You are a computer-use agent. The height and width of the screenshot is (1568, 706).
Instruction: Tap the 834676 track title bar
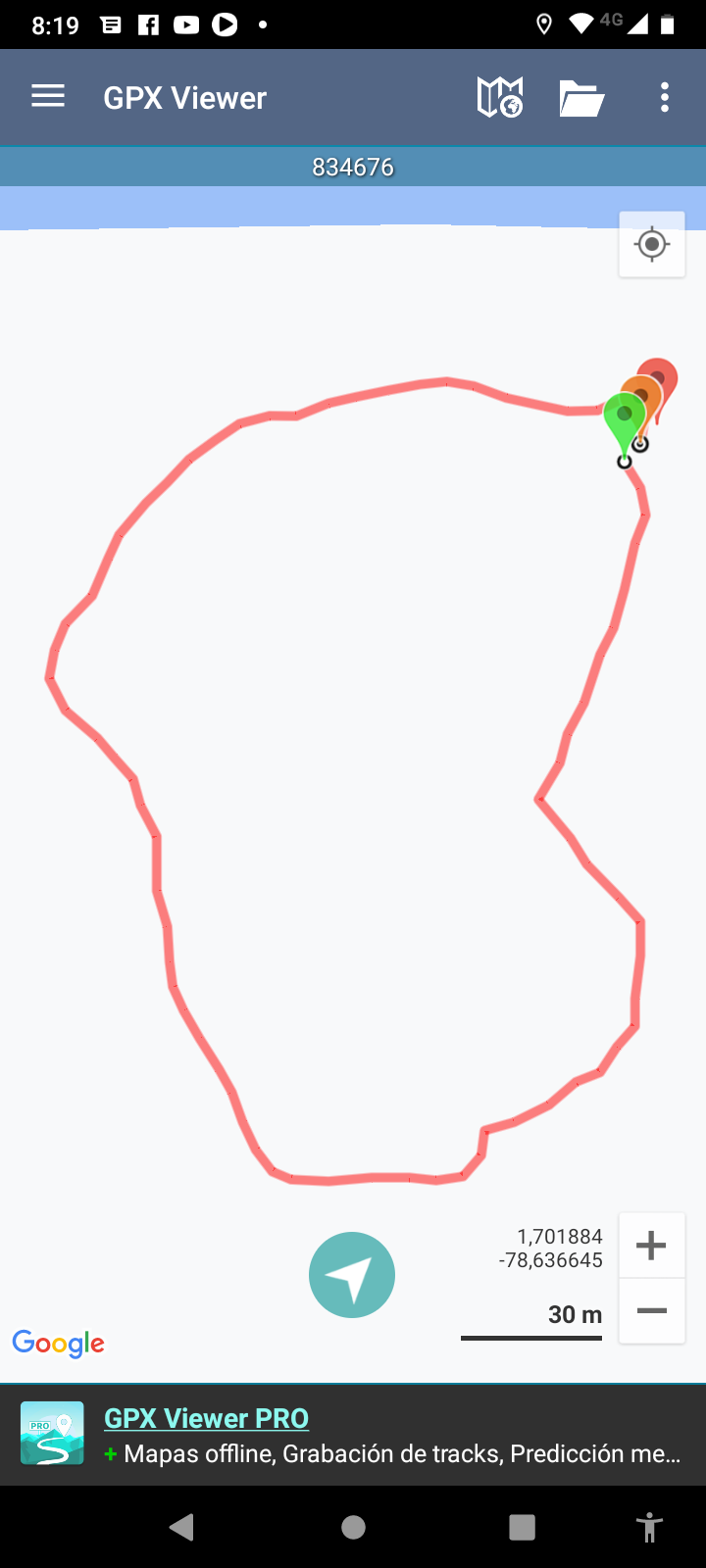(353, 167)
